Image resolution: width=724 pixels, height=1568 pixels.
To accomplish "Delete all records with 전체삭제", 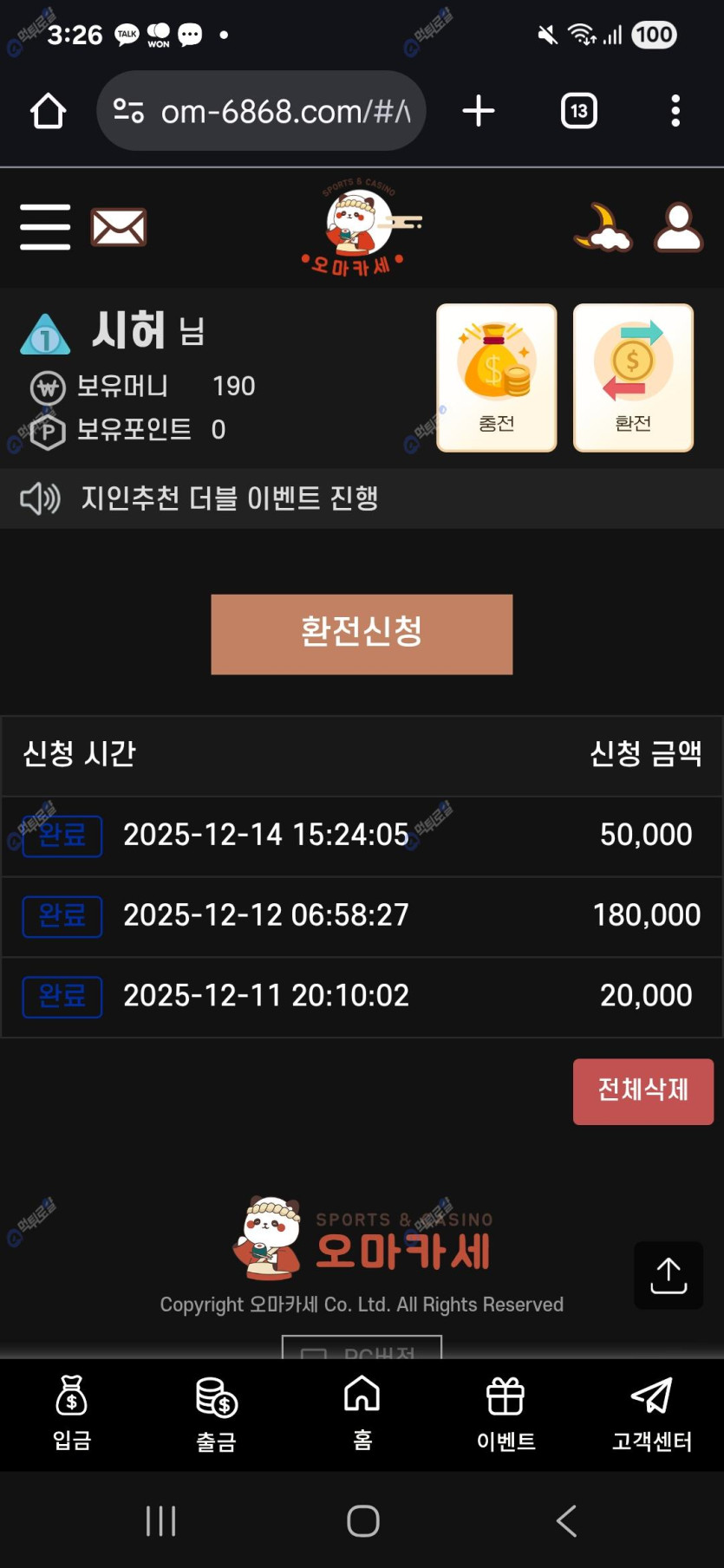I will tap(642, 1091).
